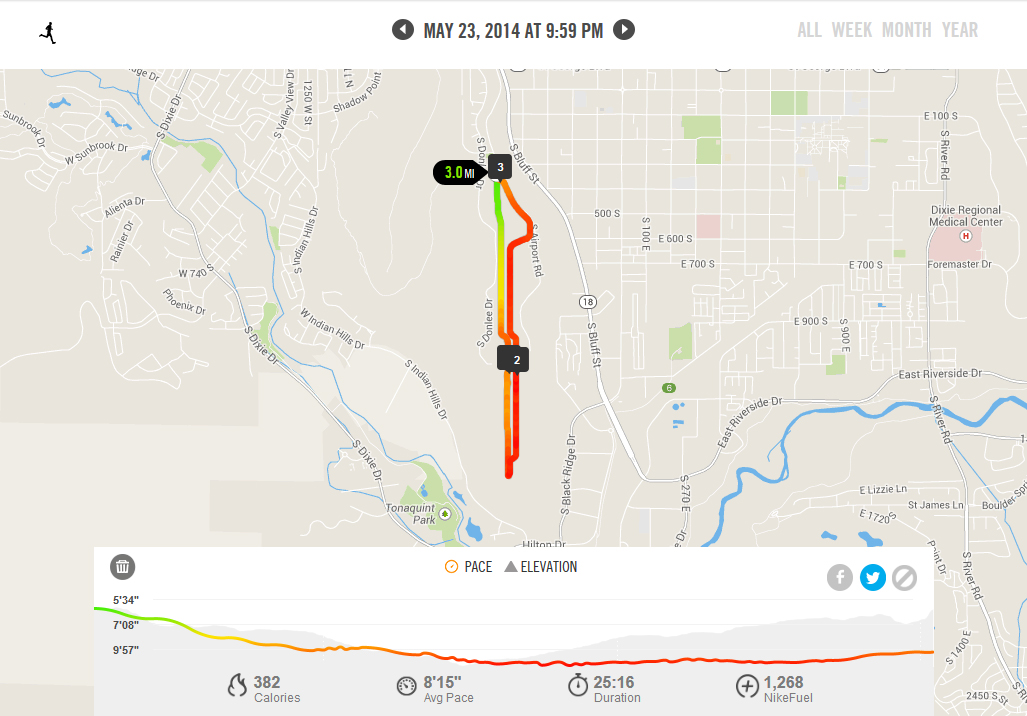Switch to the WEEK view

click(x=852, y=30)
